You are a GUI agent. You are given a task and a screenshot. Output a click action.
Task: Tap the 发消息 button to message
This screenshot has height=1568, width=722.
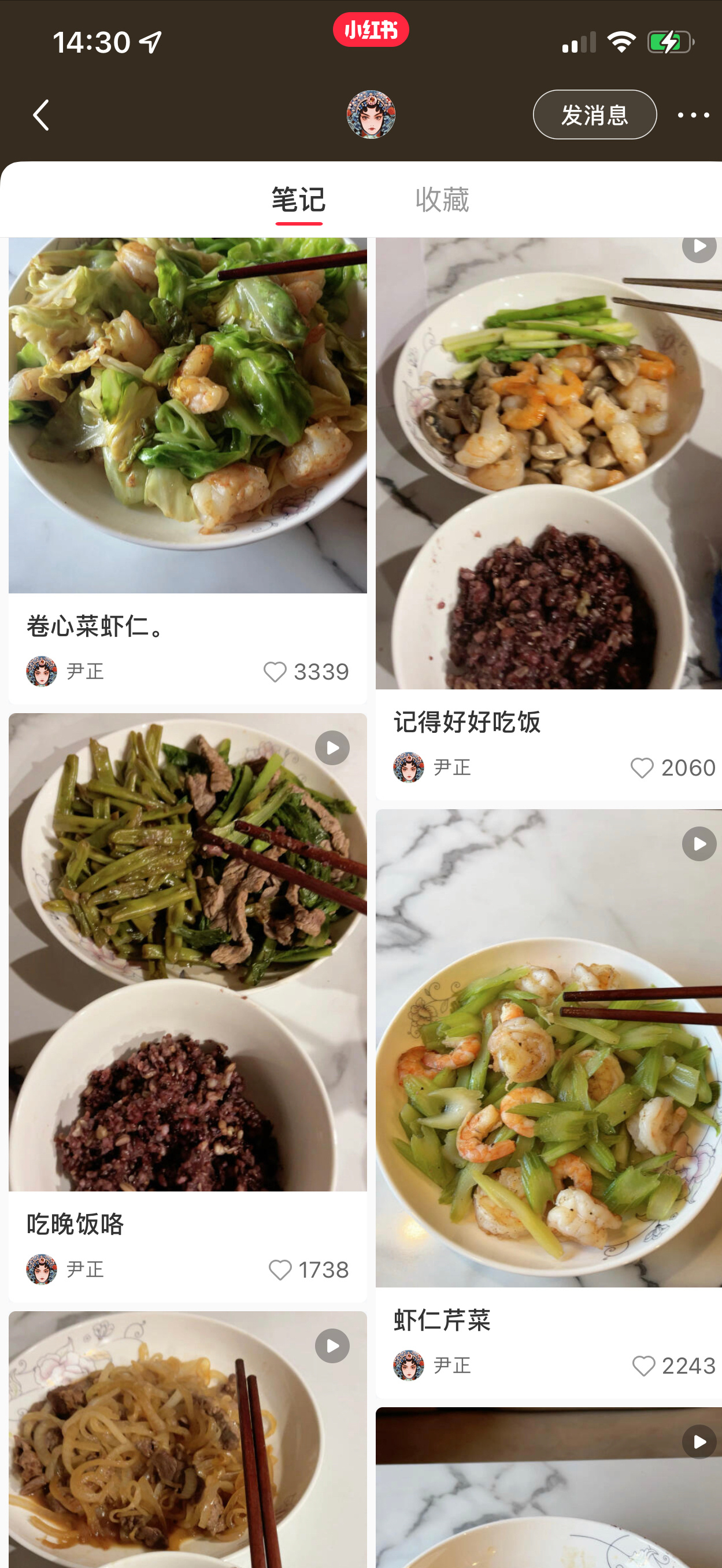coord(594,115)
